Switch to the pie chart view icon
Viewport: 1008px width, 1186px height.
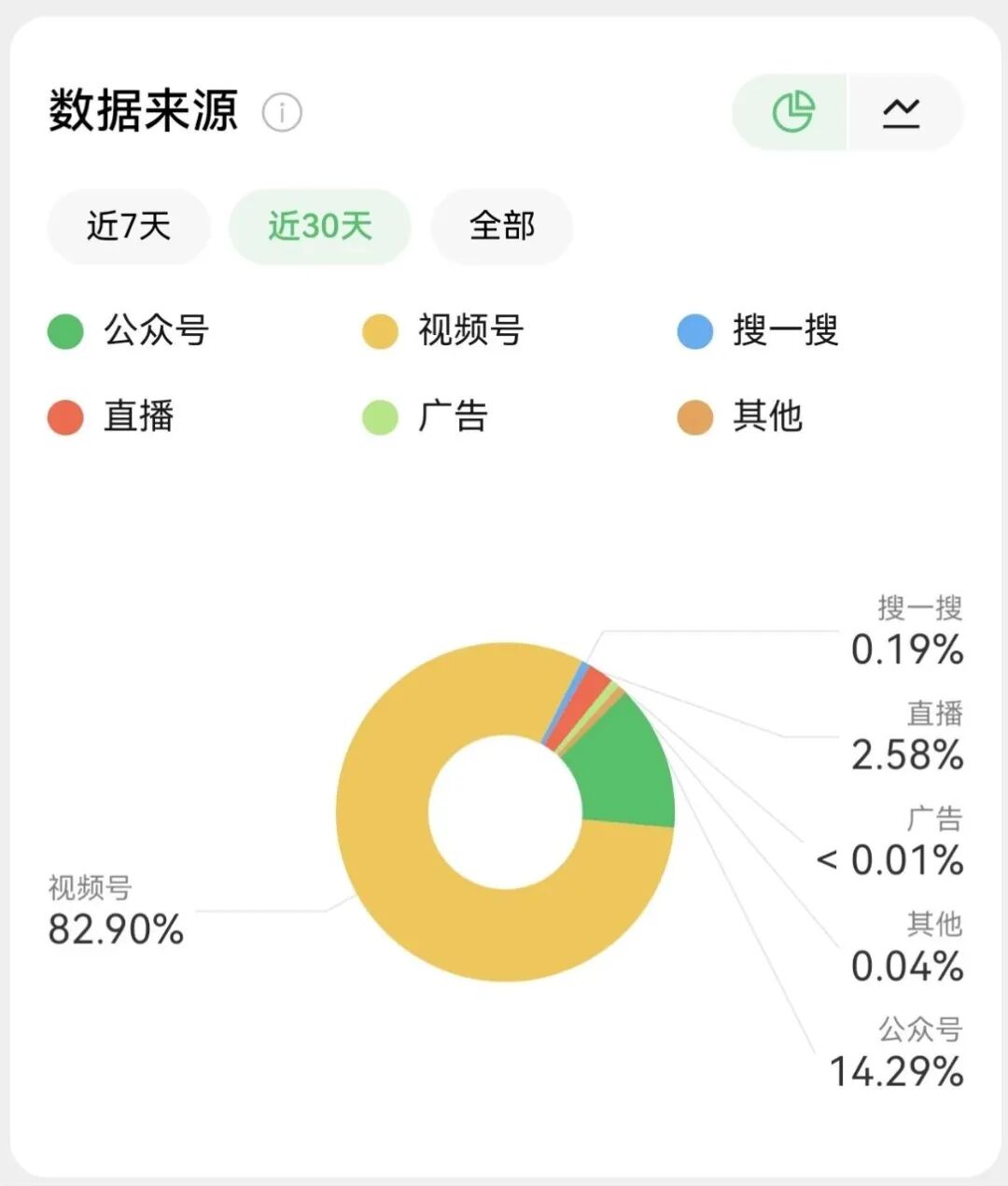tap(792, 111)
